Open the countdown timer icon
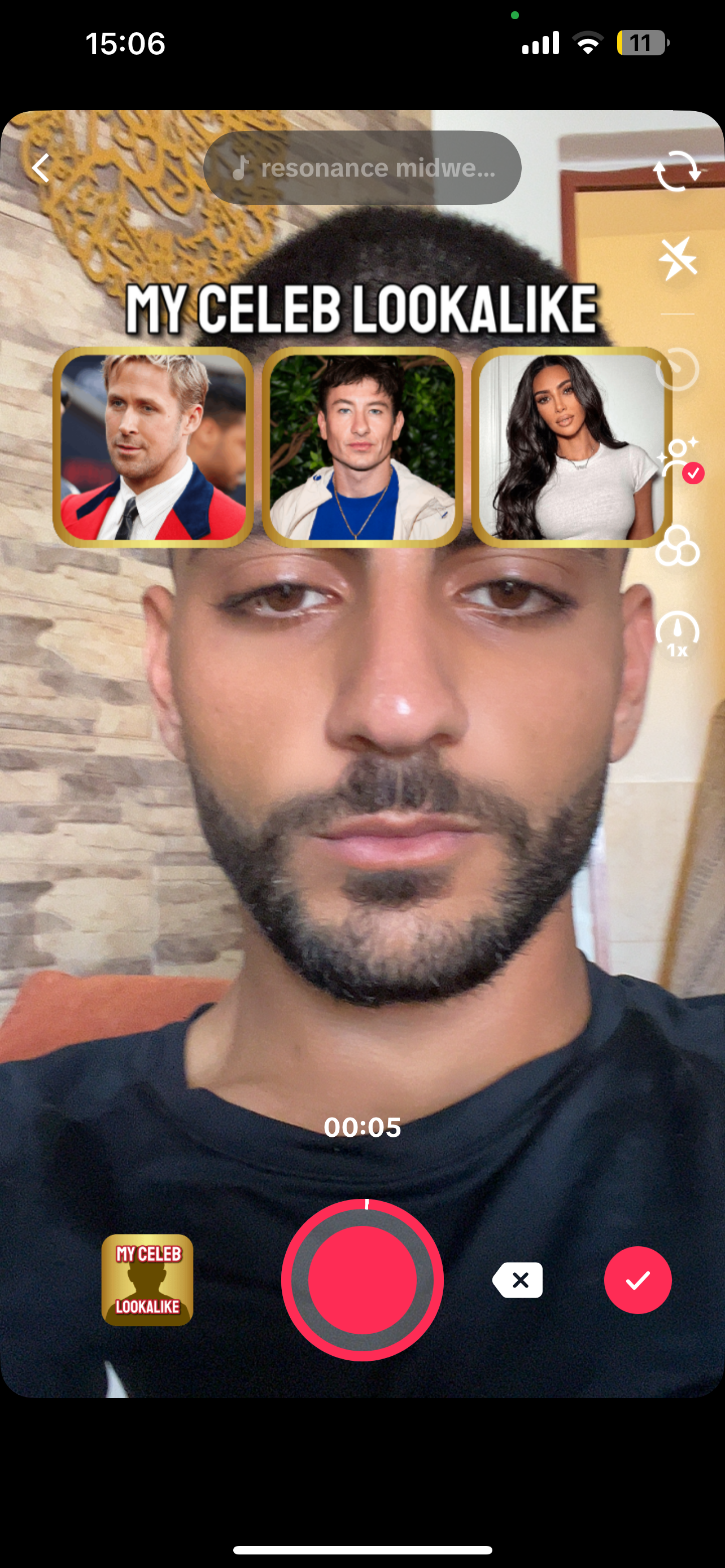Image resolution: width=725 pixels, height=1568 pixels. [678, 370]
